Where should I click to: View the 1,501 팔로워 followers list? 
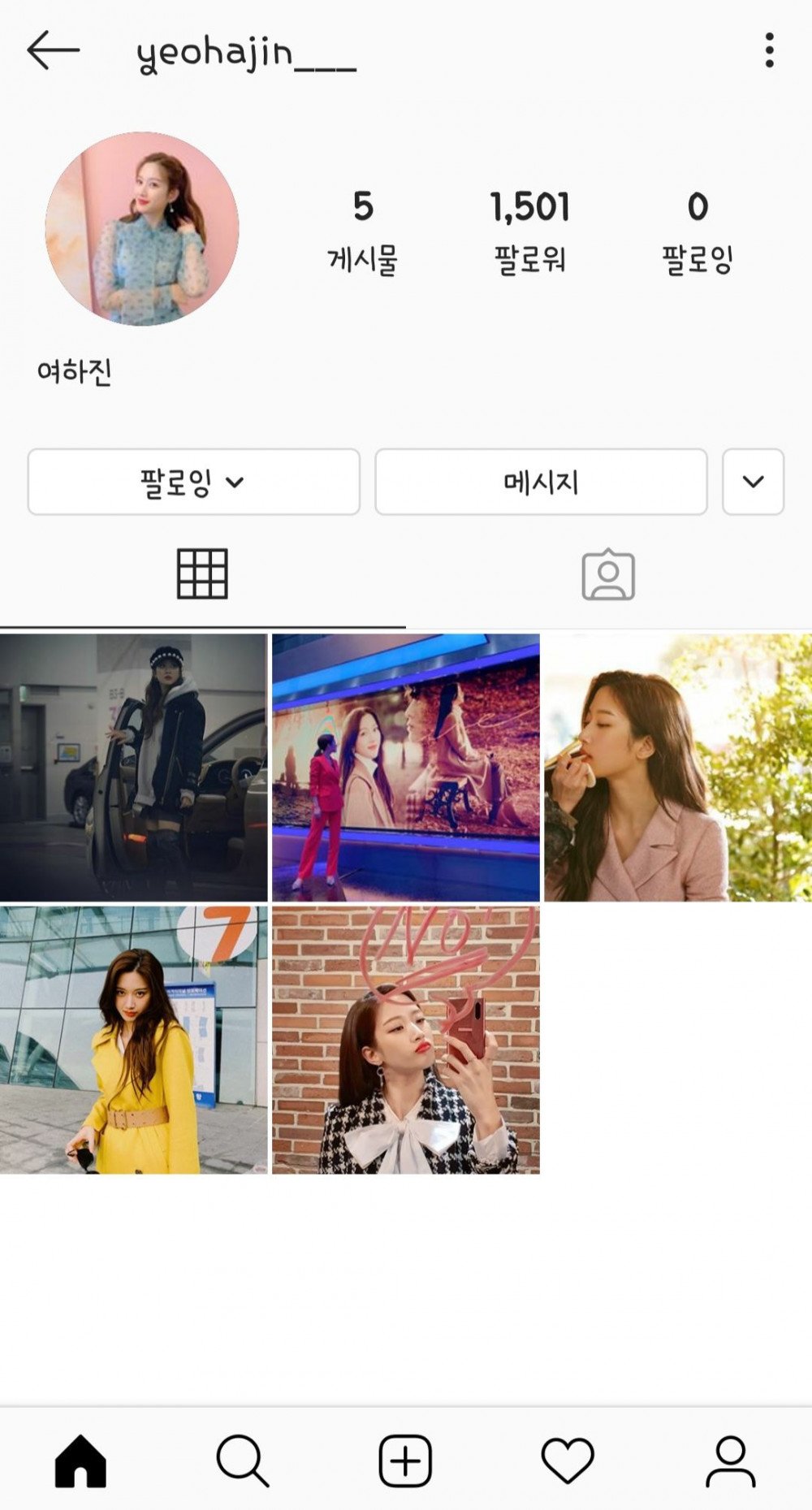(529, 231)
